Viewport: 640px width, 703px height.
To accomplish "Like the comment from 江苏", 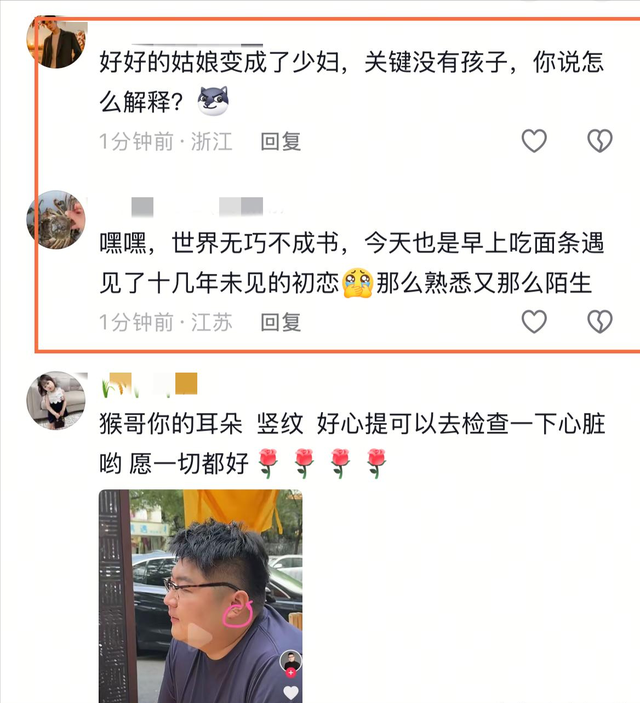I will click(x=534, y=321).
